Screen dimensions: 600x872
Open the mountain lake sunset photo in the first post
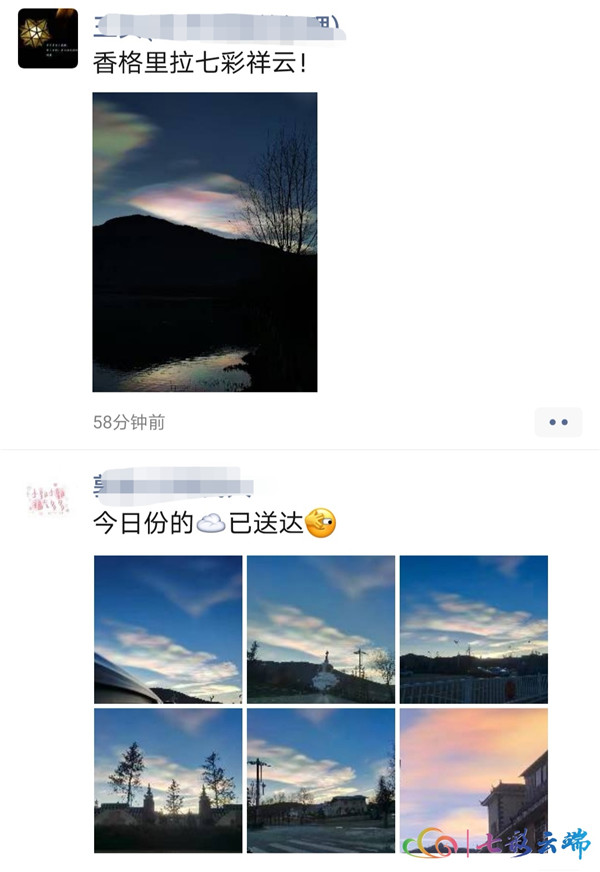tap(205, 242)
